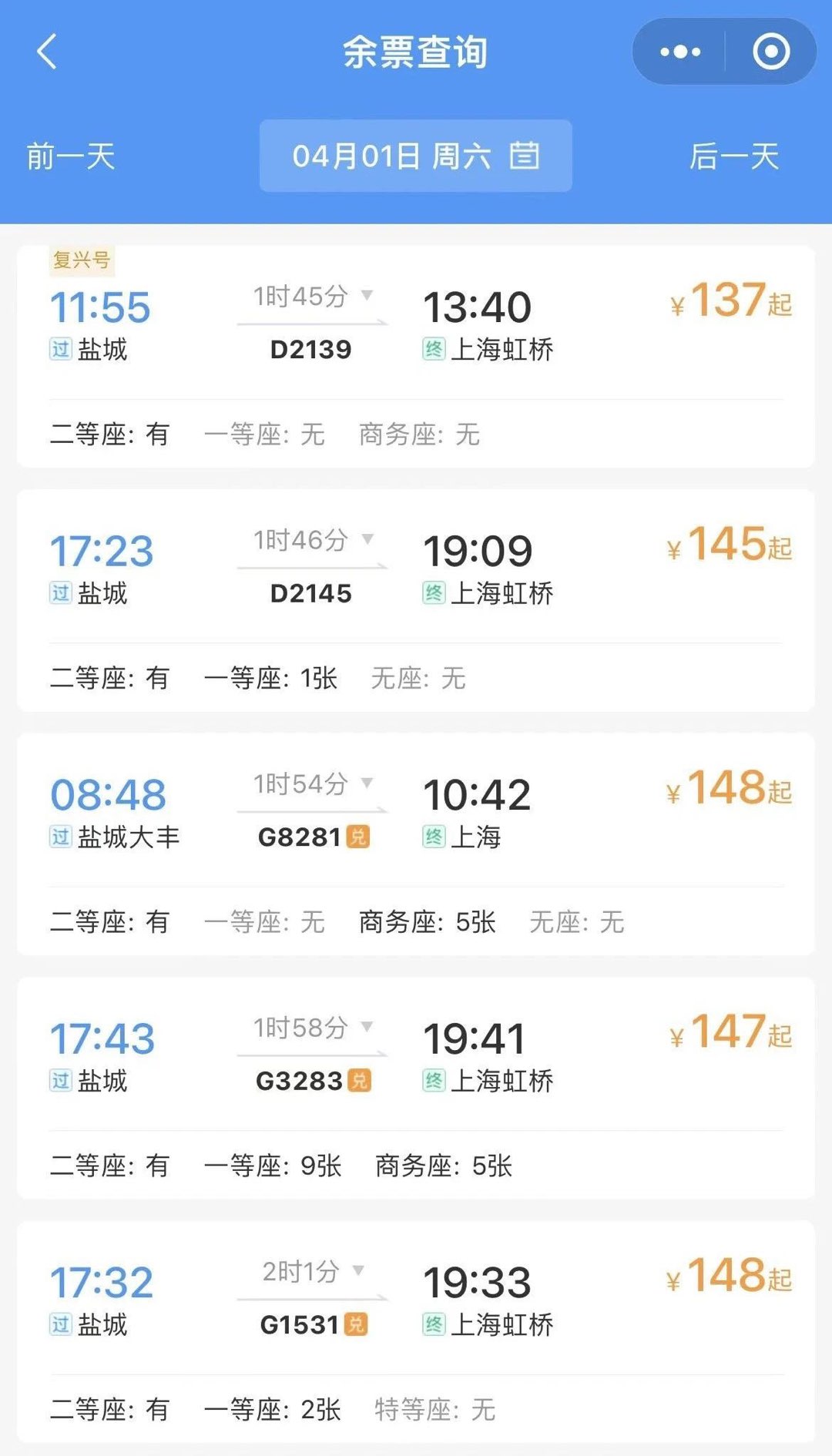Screen dimensions: 832x1456
Task: Expand stop list for 1时58分 on G3283
Action: pos(313,1028)
